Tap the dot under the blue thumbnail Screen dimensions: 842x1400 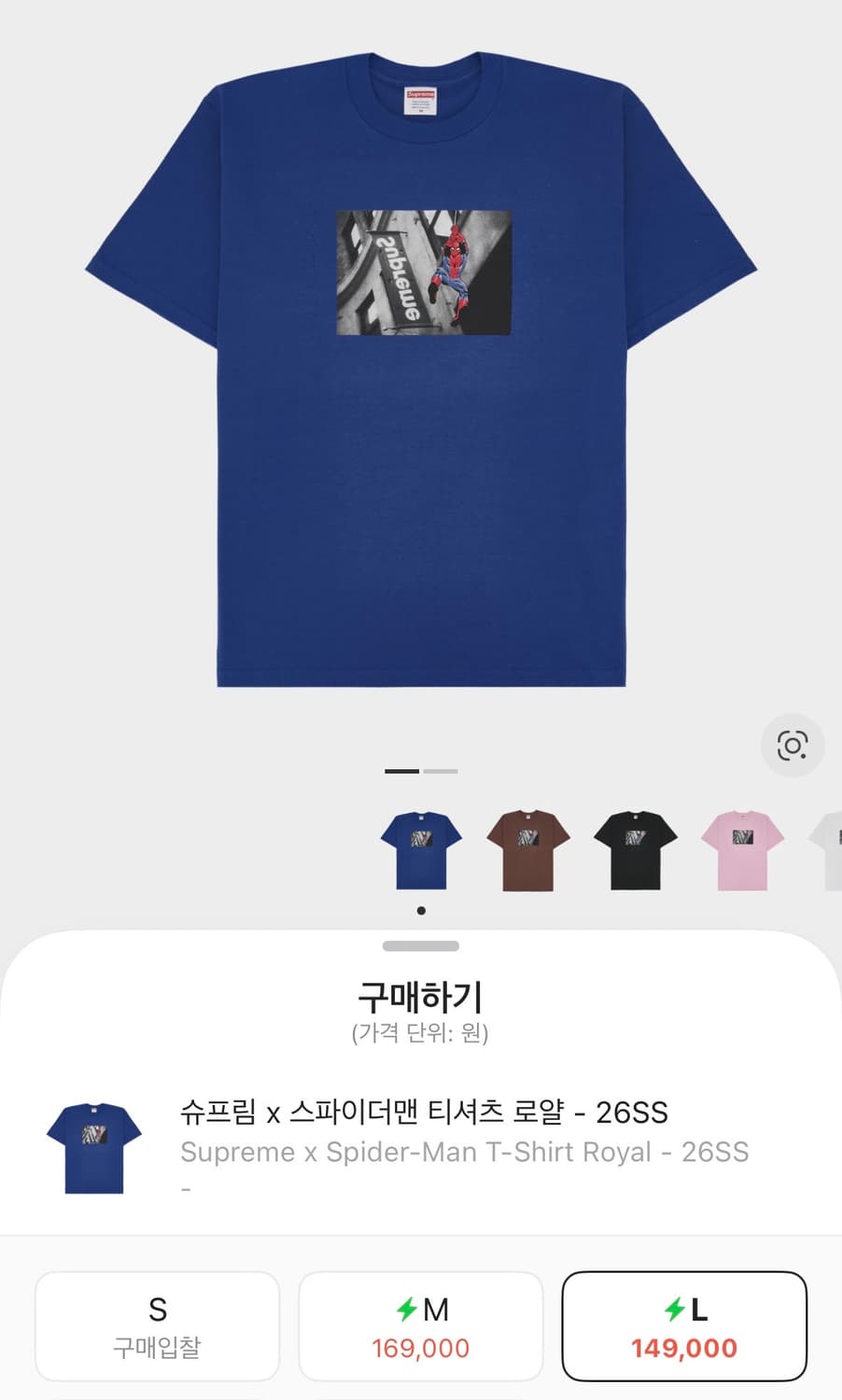pos(420,910)
